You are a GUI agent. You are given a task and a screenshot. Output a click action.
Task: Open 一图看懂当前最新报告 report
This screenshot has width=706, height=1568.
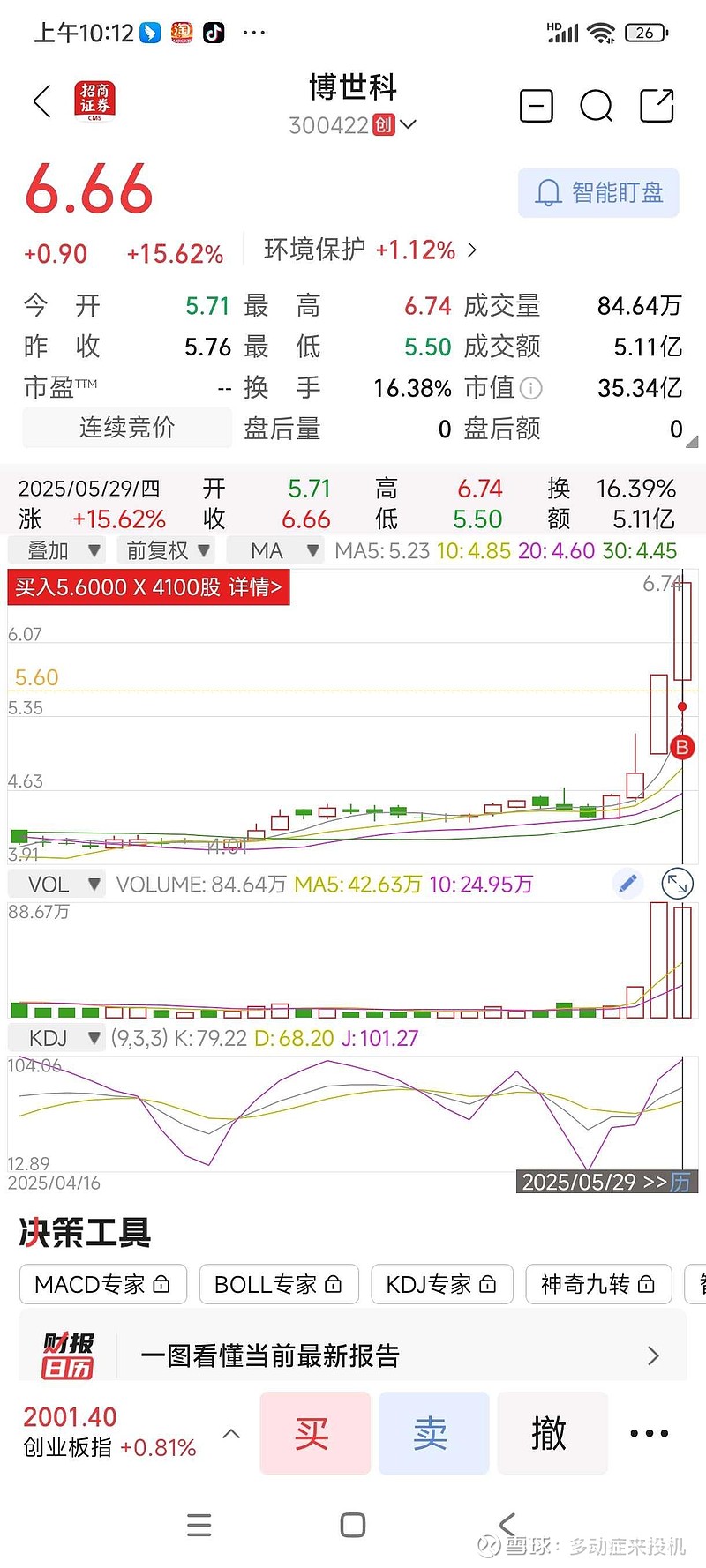pos(353,1355)
